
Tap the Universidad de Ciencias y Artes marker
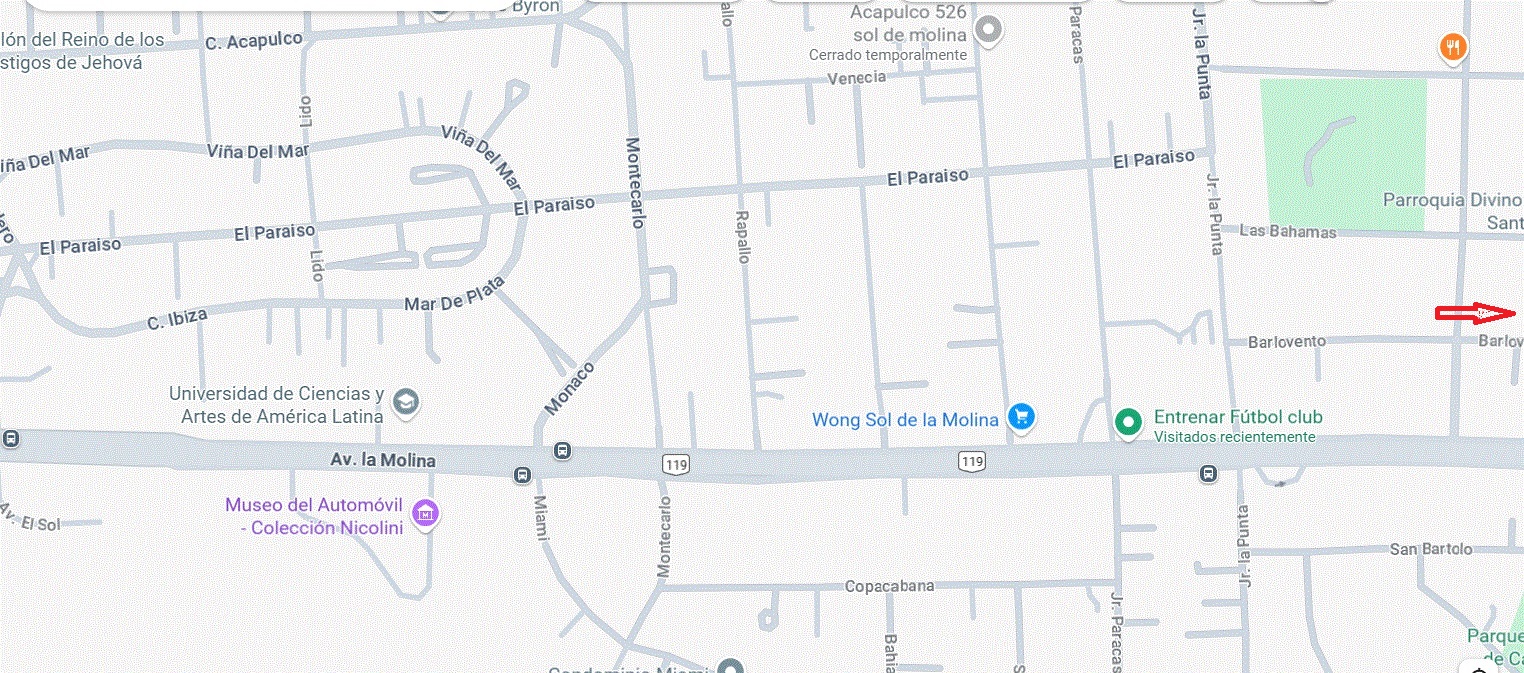[x=405, y=402]
